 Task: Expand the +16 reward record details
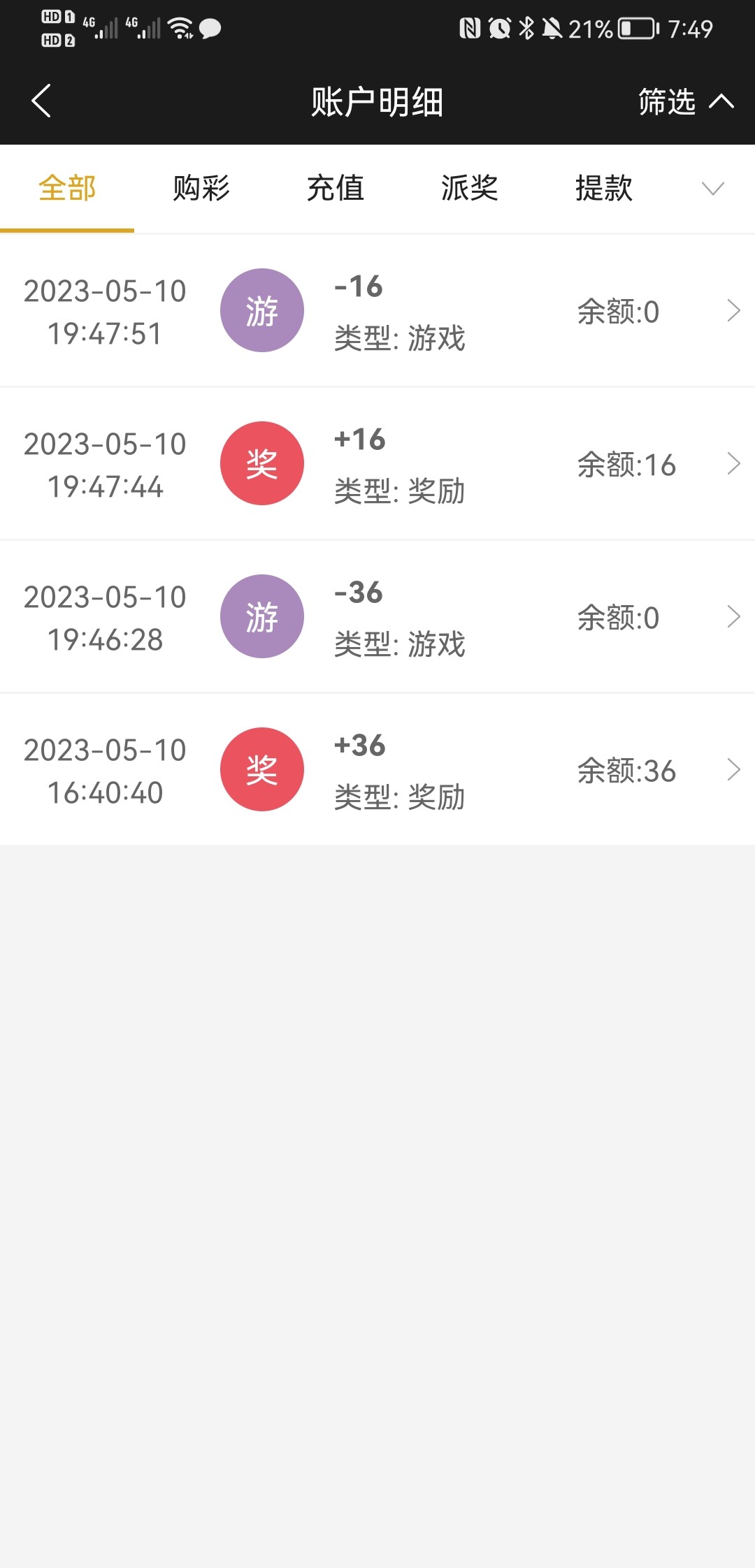point(733,463)
